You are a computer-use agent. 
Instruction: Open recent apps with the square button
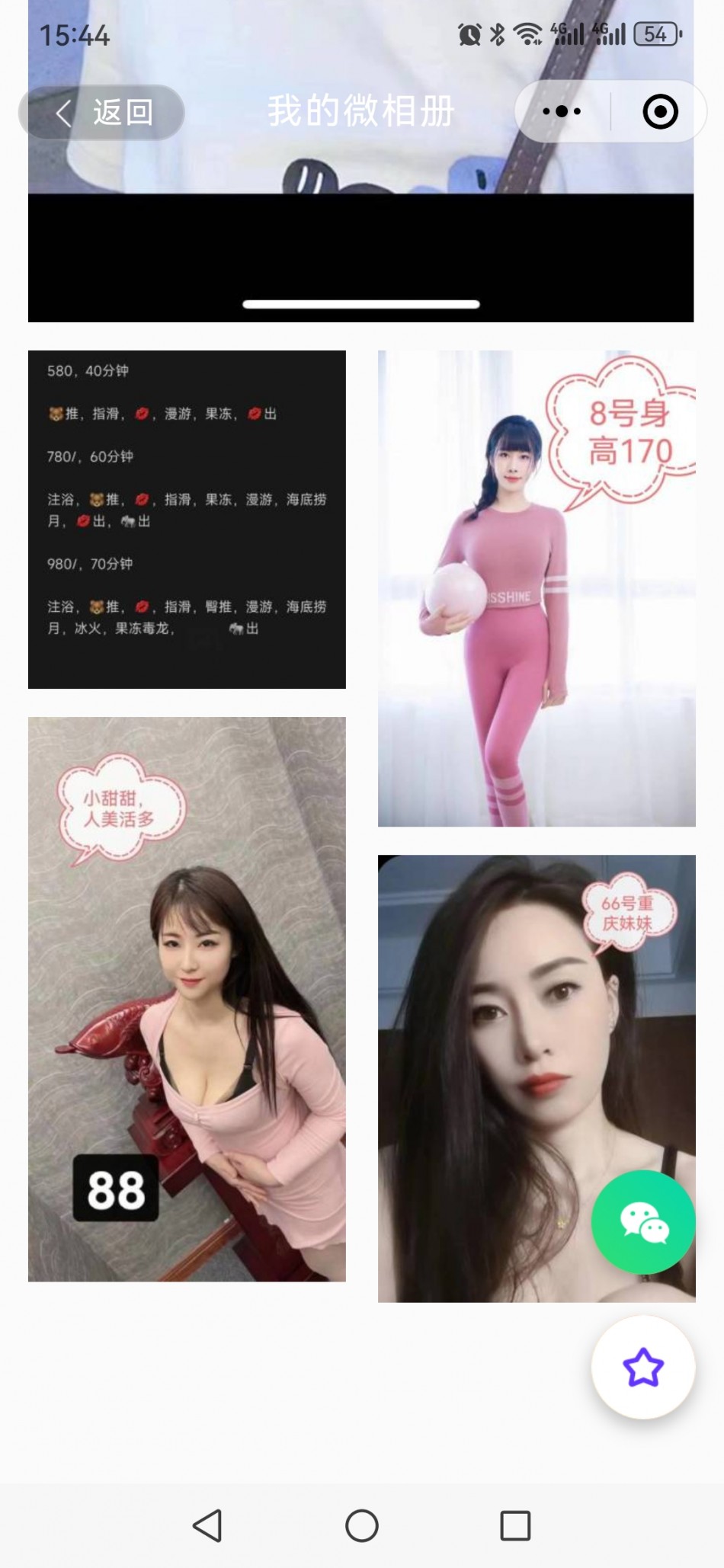(x=515, y=1525)
